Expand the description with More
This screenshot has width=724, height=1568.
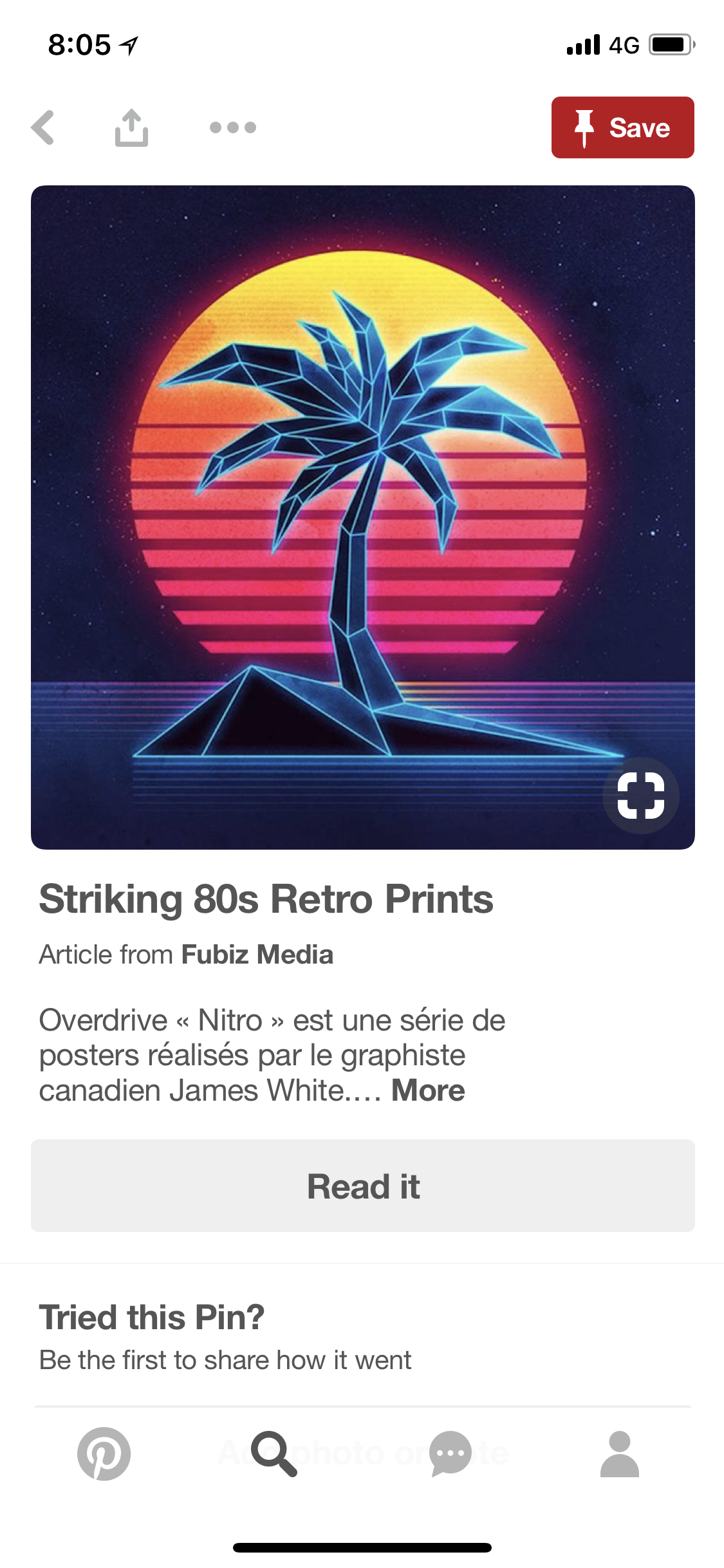[x=428, y=1090]
